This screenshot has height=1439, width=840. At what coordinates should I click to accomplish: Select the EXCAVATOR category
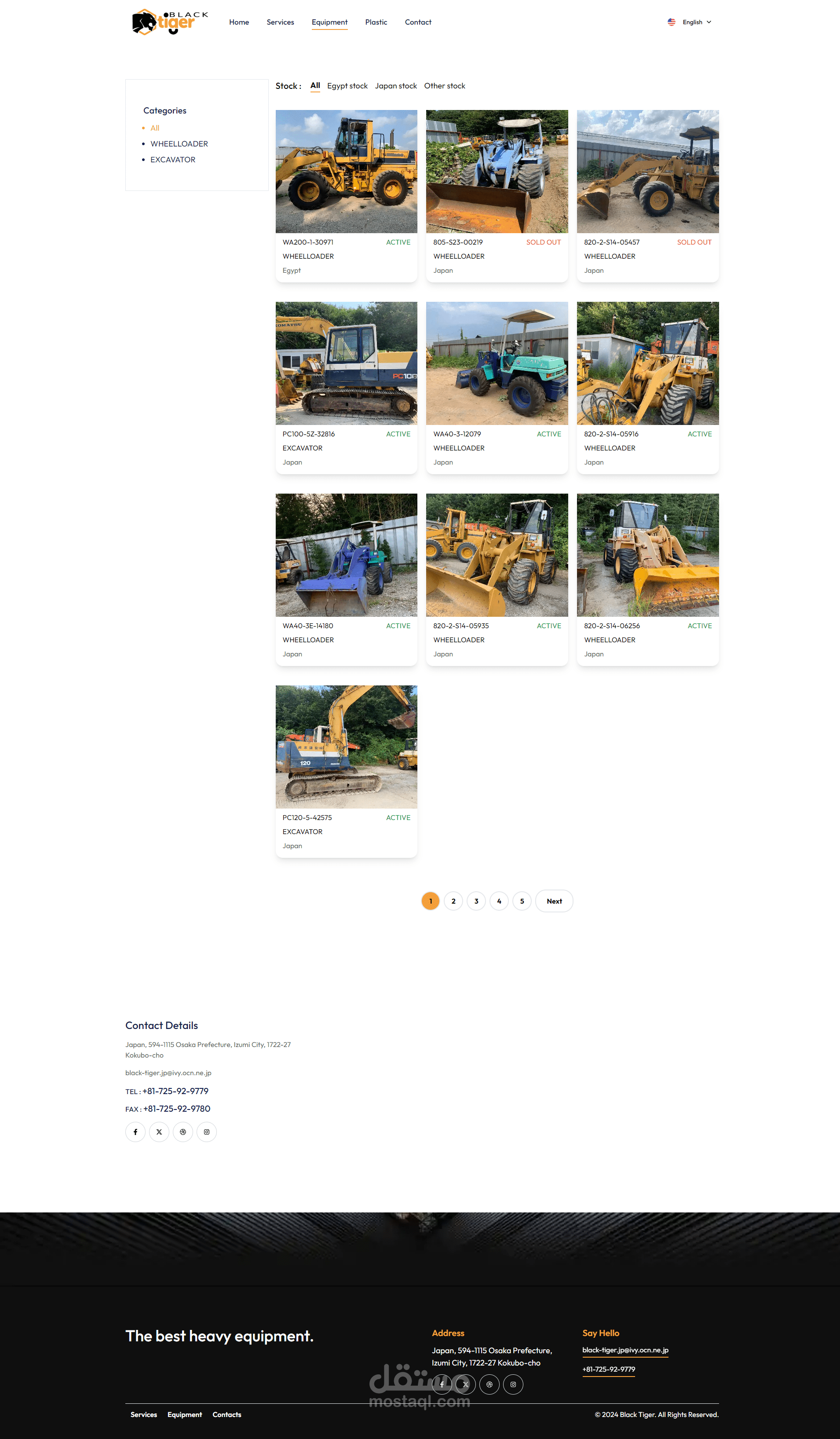[x=172, y=160]
